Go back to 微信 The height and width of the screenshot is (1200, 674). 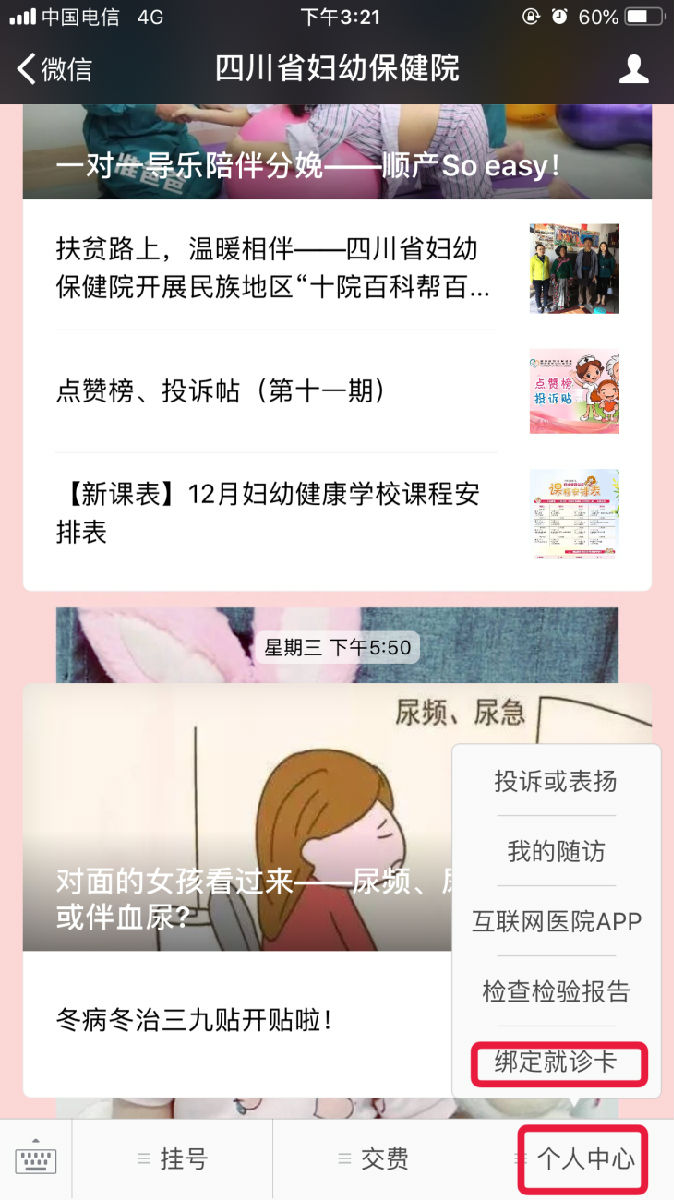point(55,68)
